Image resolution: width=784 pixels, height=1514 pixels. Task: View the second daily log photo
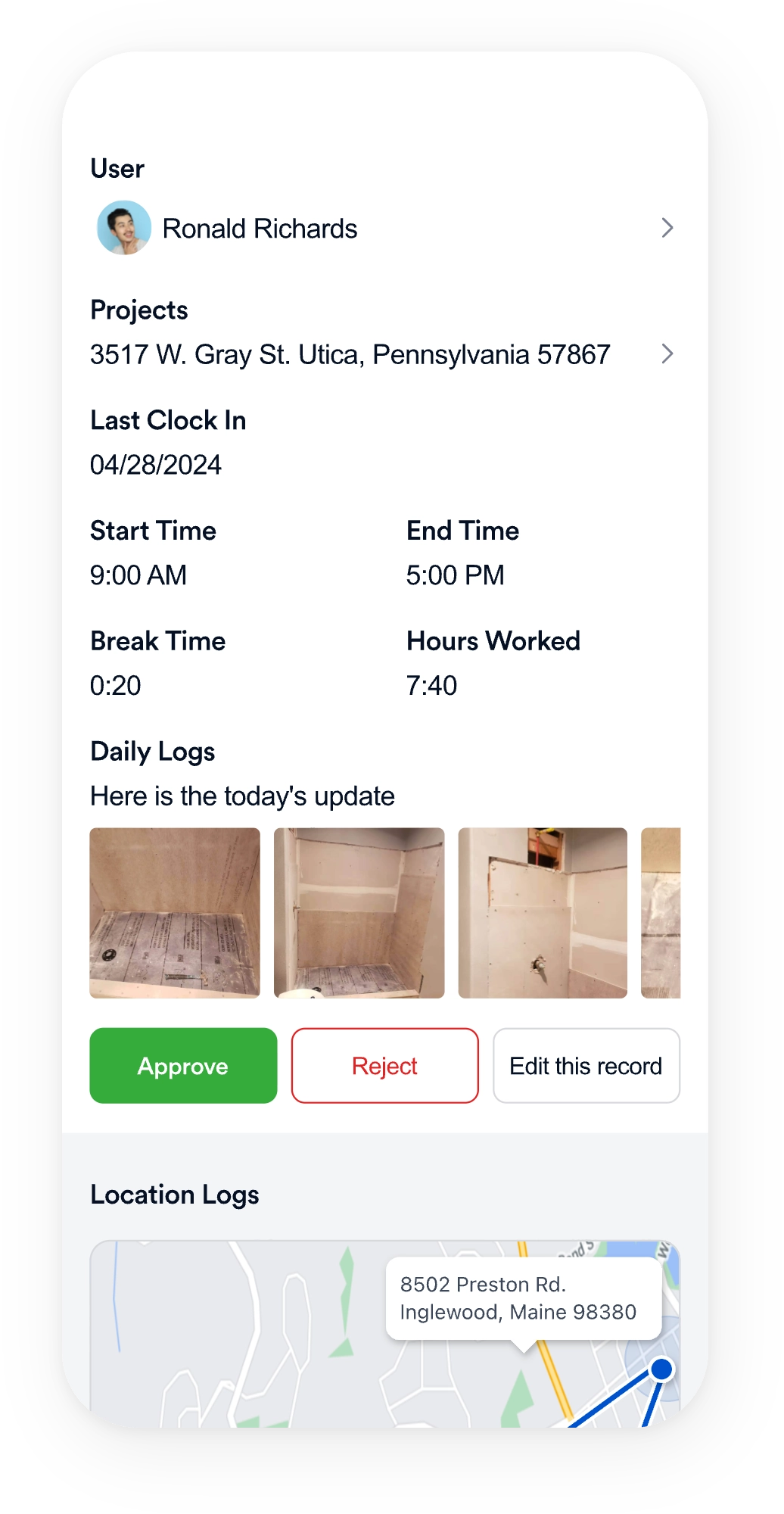359,913
